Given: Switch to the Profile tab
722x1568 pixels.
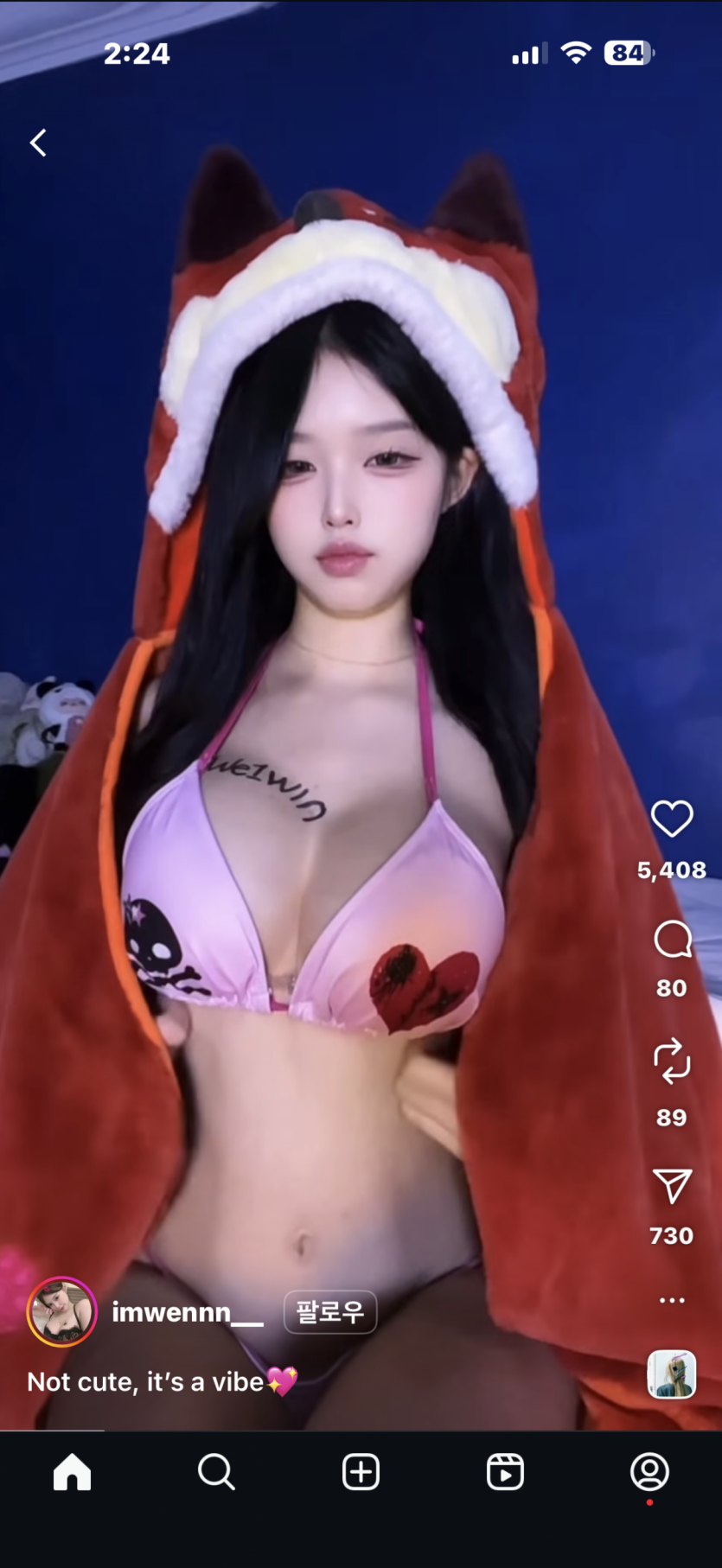Looking at the screenshot, I should [x=649, y=1471].
